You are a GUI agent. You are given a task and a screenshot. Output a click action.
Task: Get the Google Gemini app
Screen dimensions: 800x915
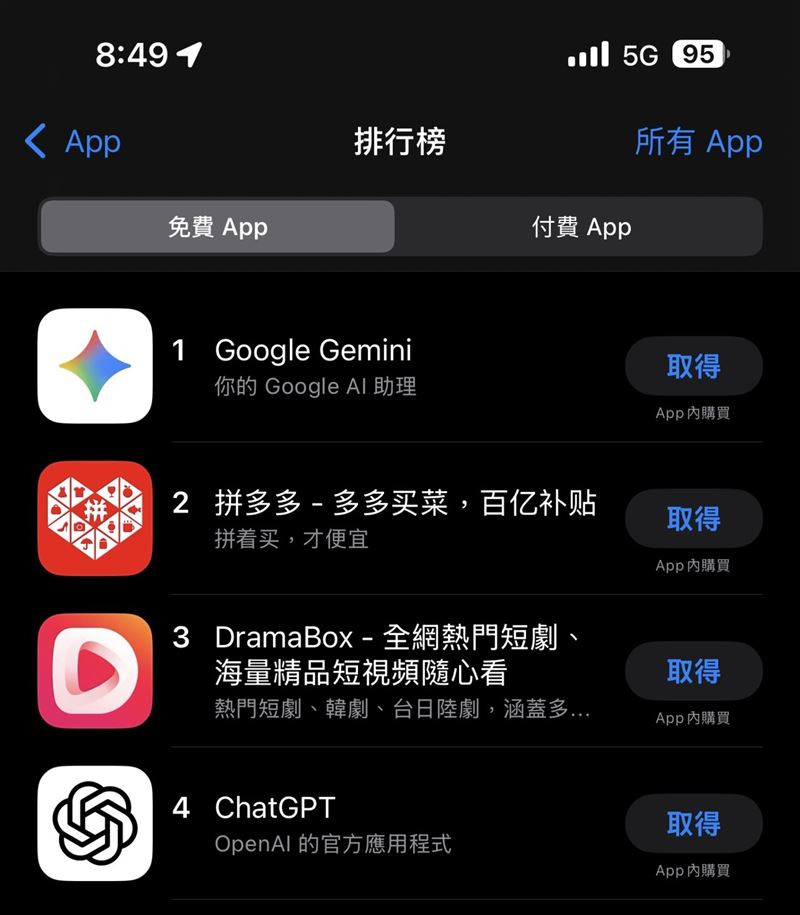pyautogui.click(x=693, y=366)
